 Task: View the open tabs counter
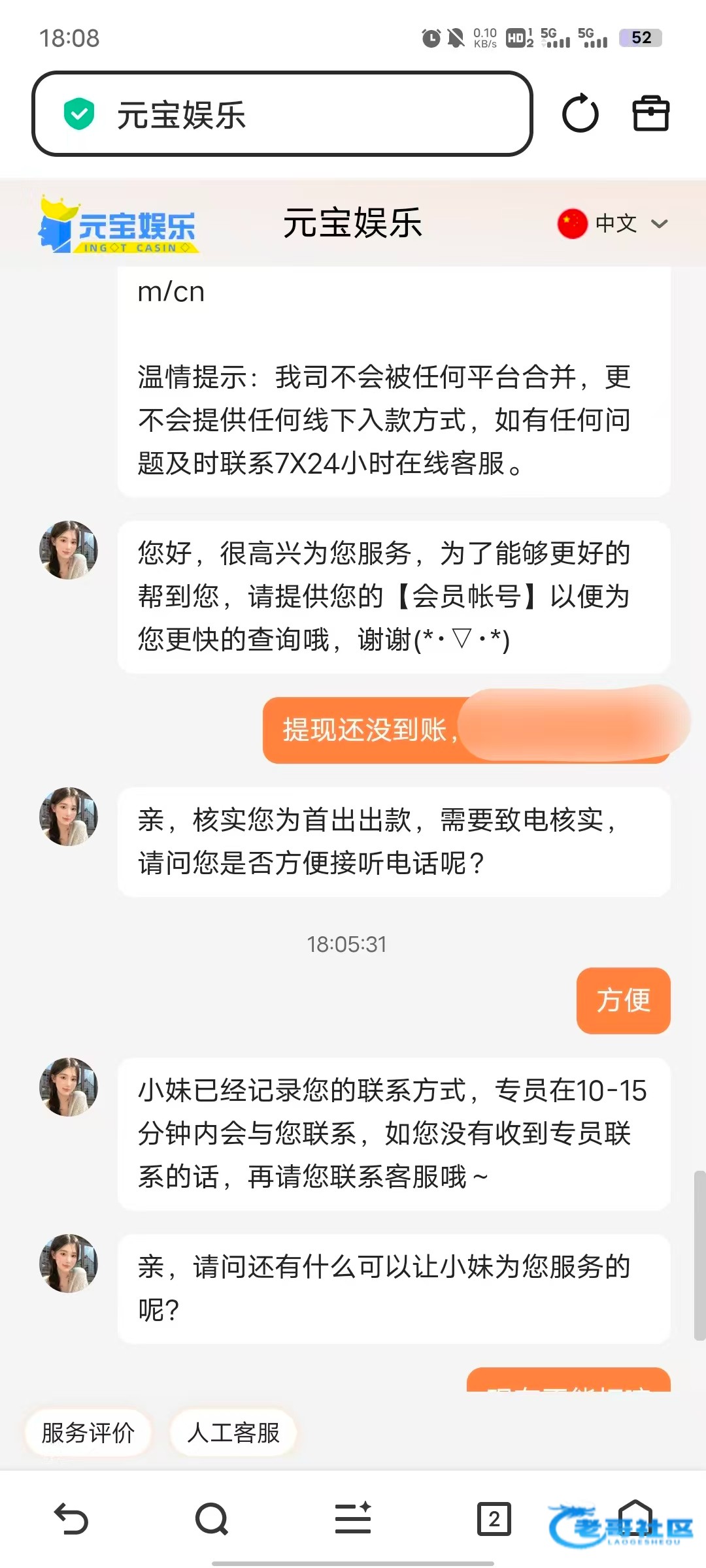494,1519
